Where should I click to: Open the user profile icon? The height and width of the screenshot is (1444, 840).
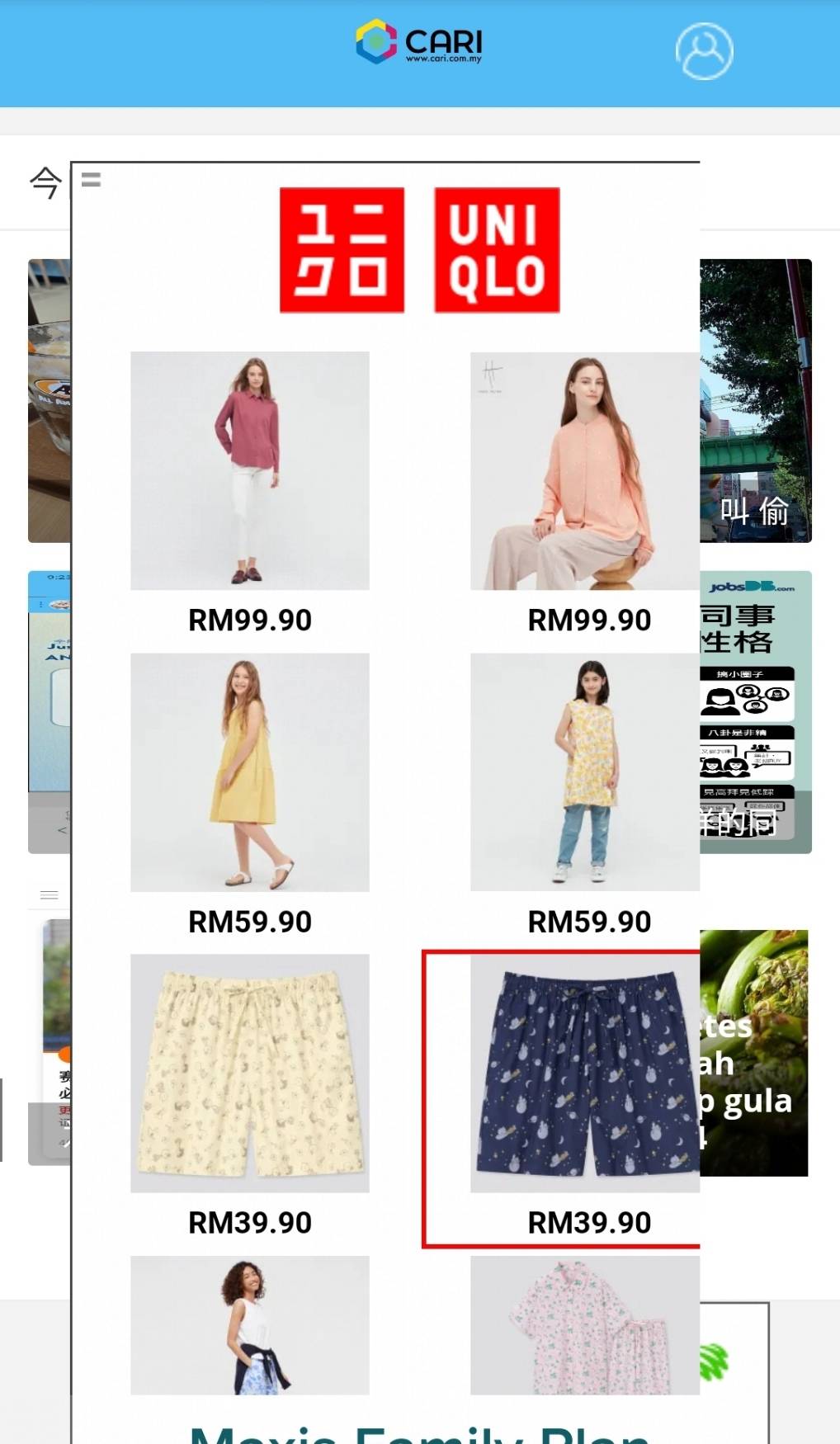pos(704,51)
